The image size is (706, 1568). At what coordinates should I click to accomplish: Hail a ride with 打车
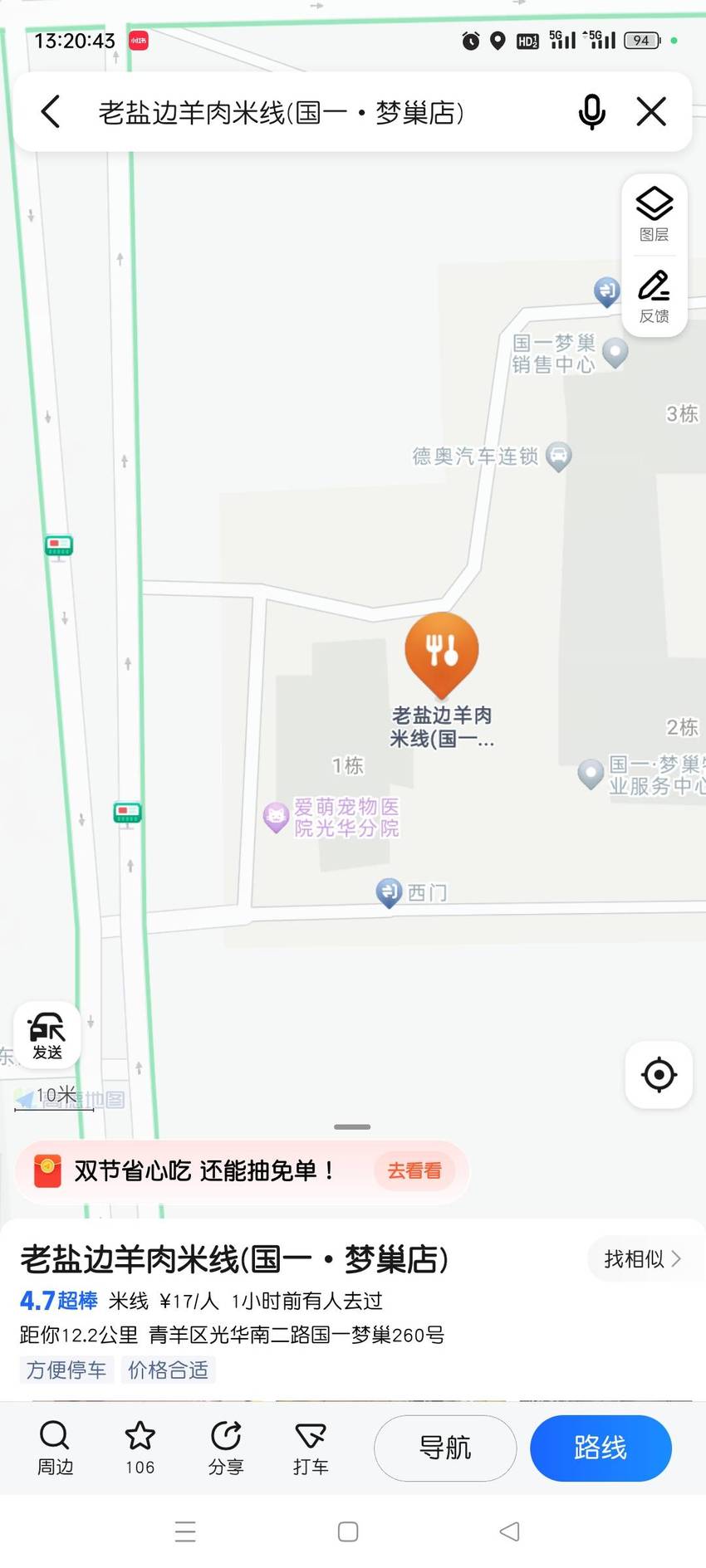[311, 1448]
